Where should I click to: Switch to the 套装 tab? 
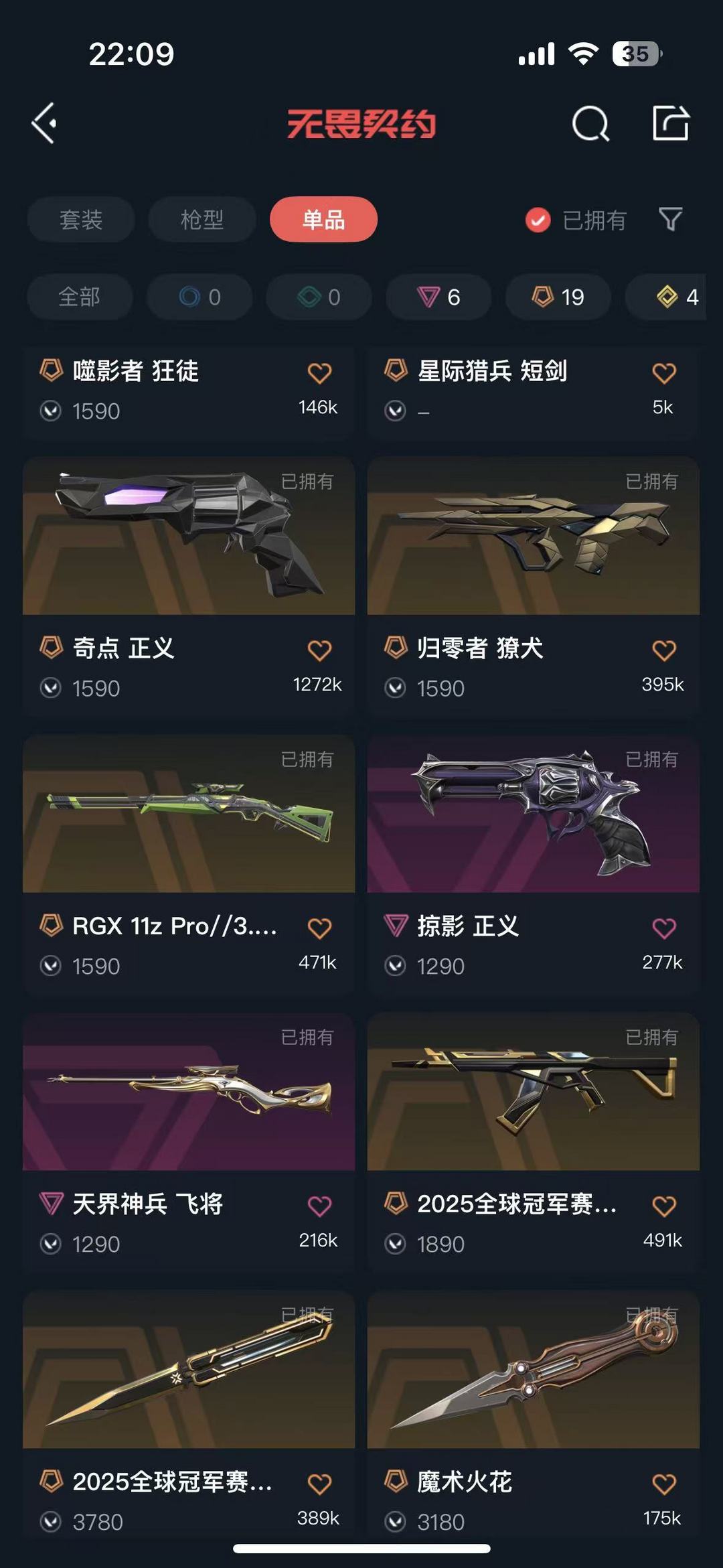pos(81,220)
